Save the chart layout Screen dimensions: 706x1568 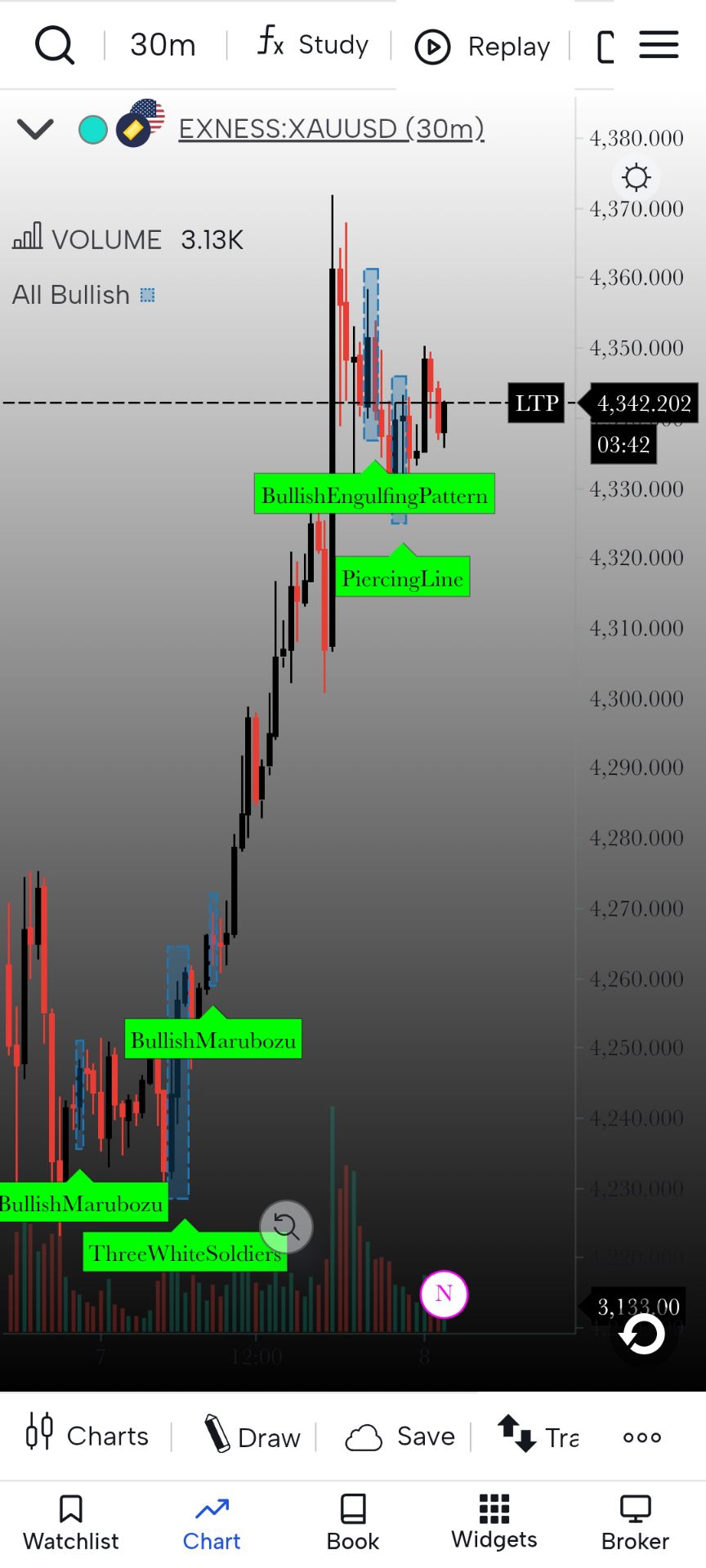tap(400, 1436)
